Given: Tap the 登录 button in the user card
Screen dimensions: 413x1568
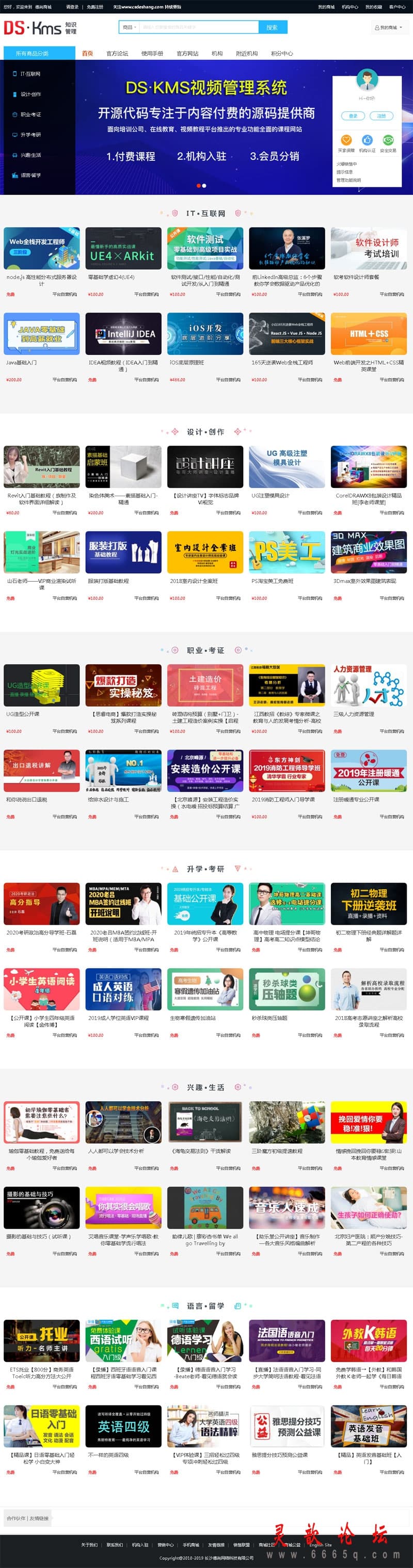Looking at the screenshot, I should (x=353, y=116).
